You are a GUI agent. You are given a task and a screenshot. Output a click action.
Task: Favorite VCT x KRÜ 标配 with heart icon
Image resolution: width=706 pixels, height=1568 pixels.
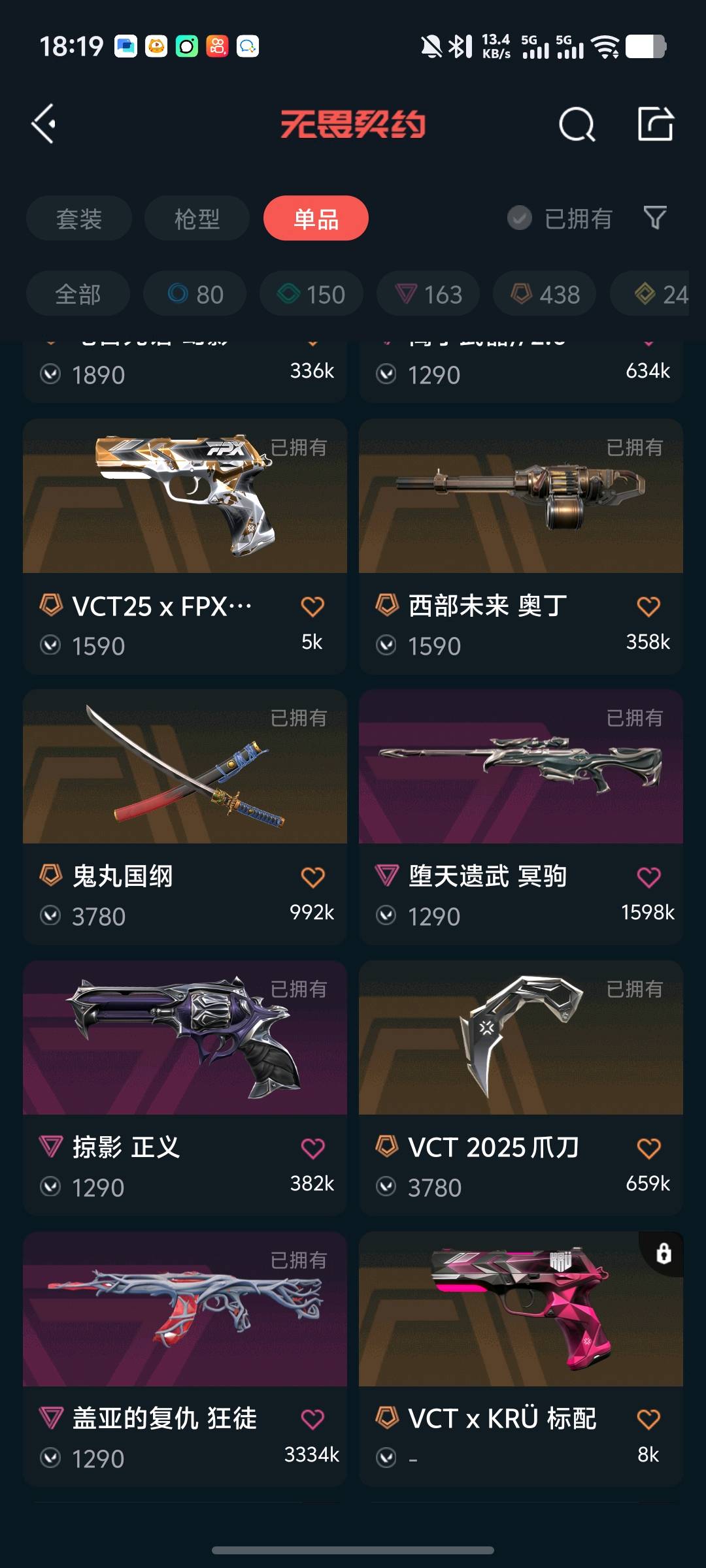tap(648, 1419)
